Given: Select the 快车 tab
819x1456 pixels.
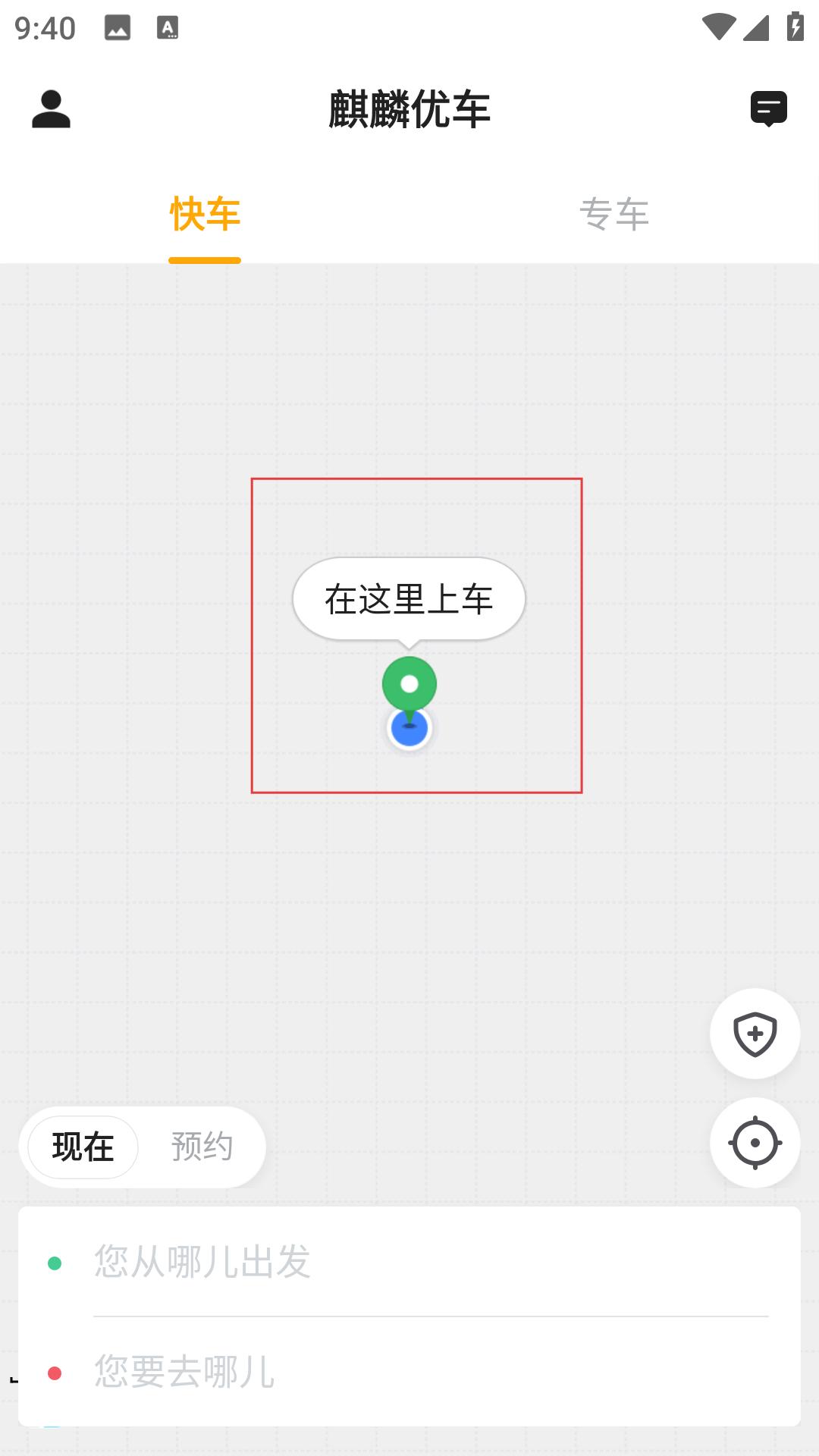Looking at the screenshot, I should click(205, 215).
